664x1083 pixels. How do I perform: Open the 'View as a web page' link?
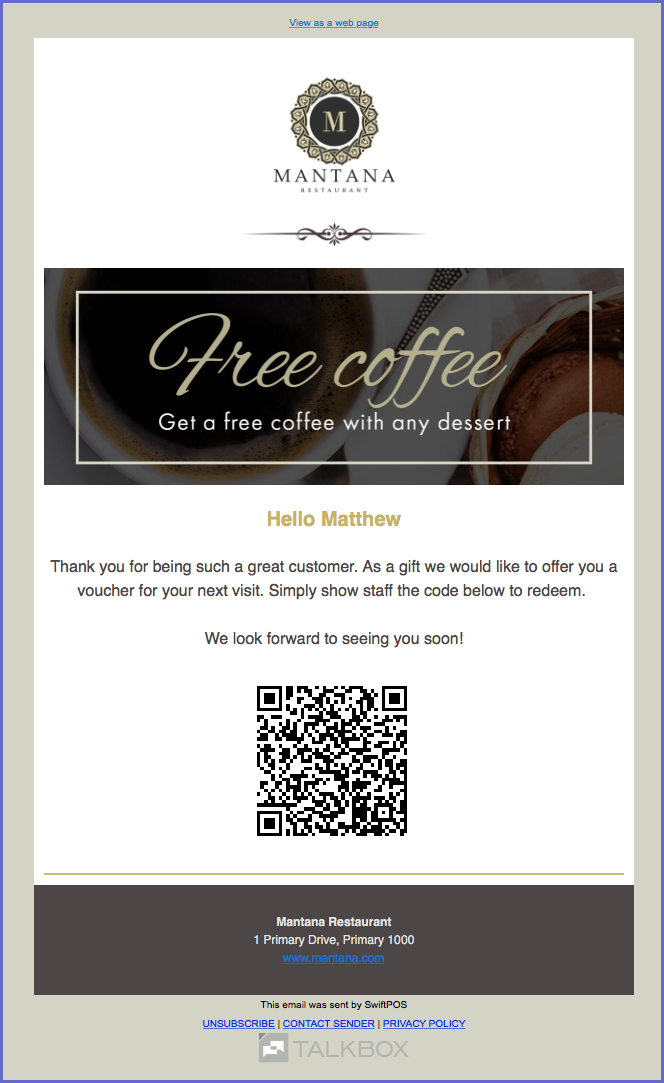333,23
